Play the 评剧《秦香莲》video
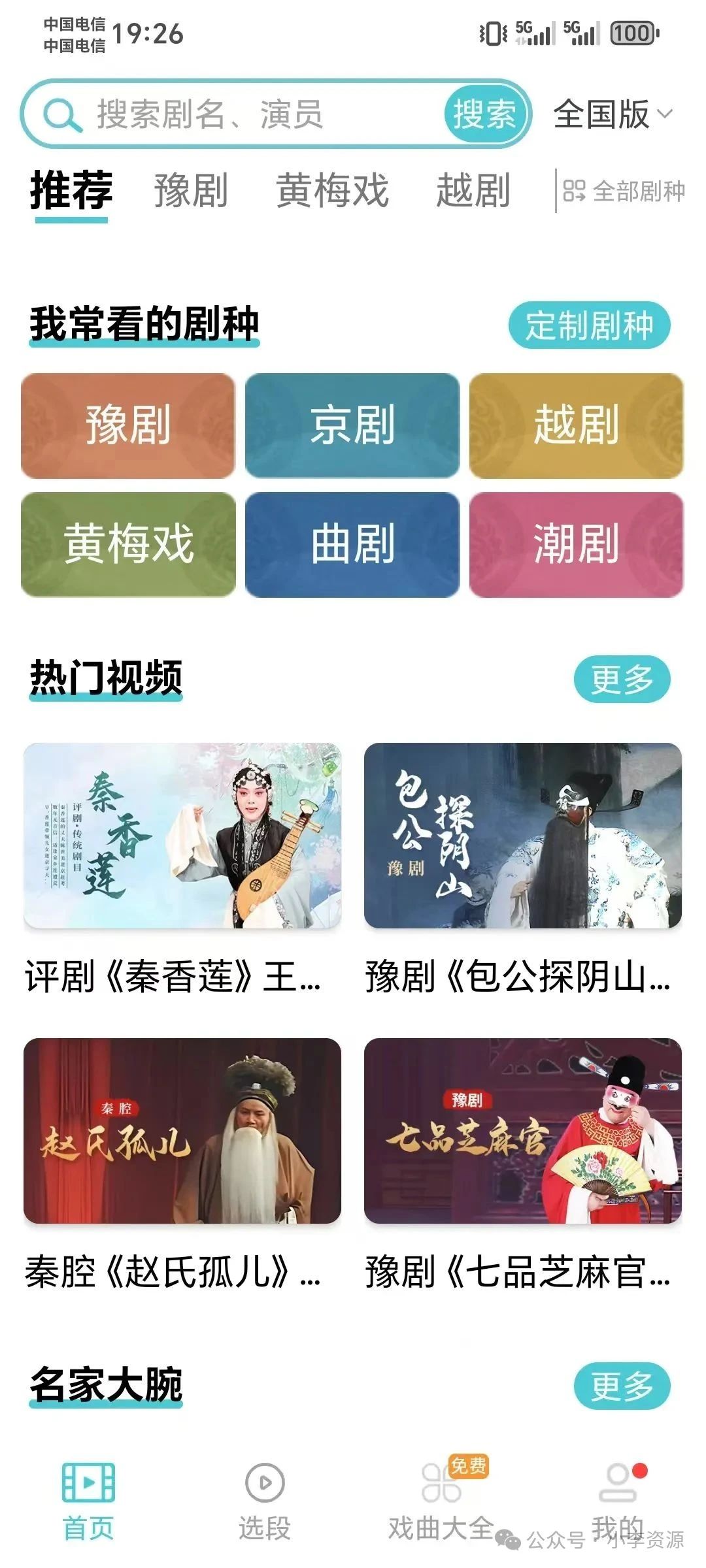The width and height of the screenshot is (706, 1568). coord(182,869)
